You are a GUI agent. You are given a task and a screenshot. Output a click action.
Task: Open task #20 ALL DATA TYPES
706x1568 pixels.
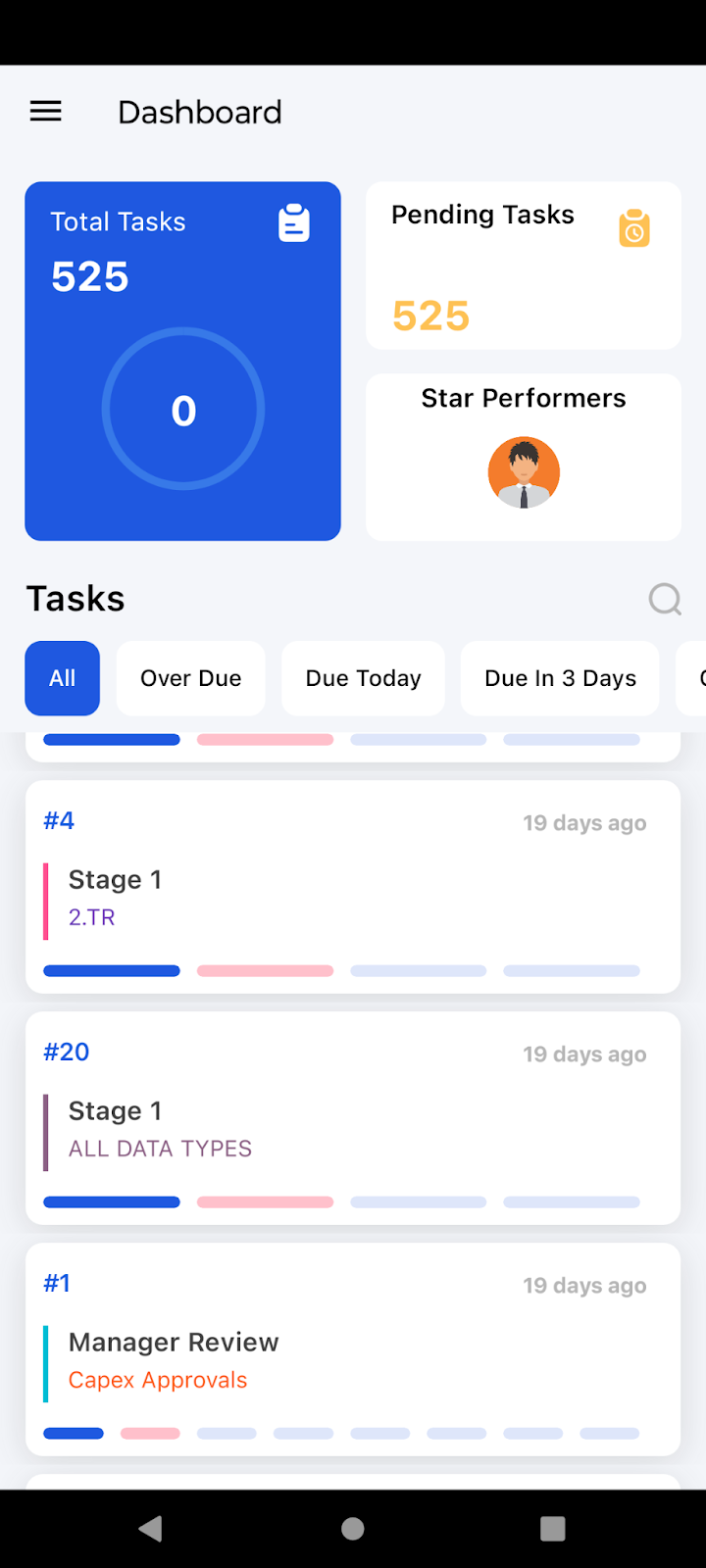353,1118
